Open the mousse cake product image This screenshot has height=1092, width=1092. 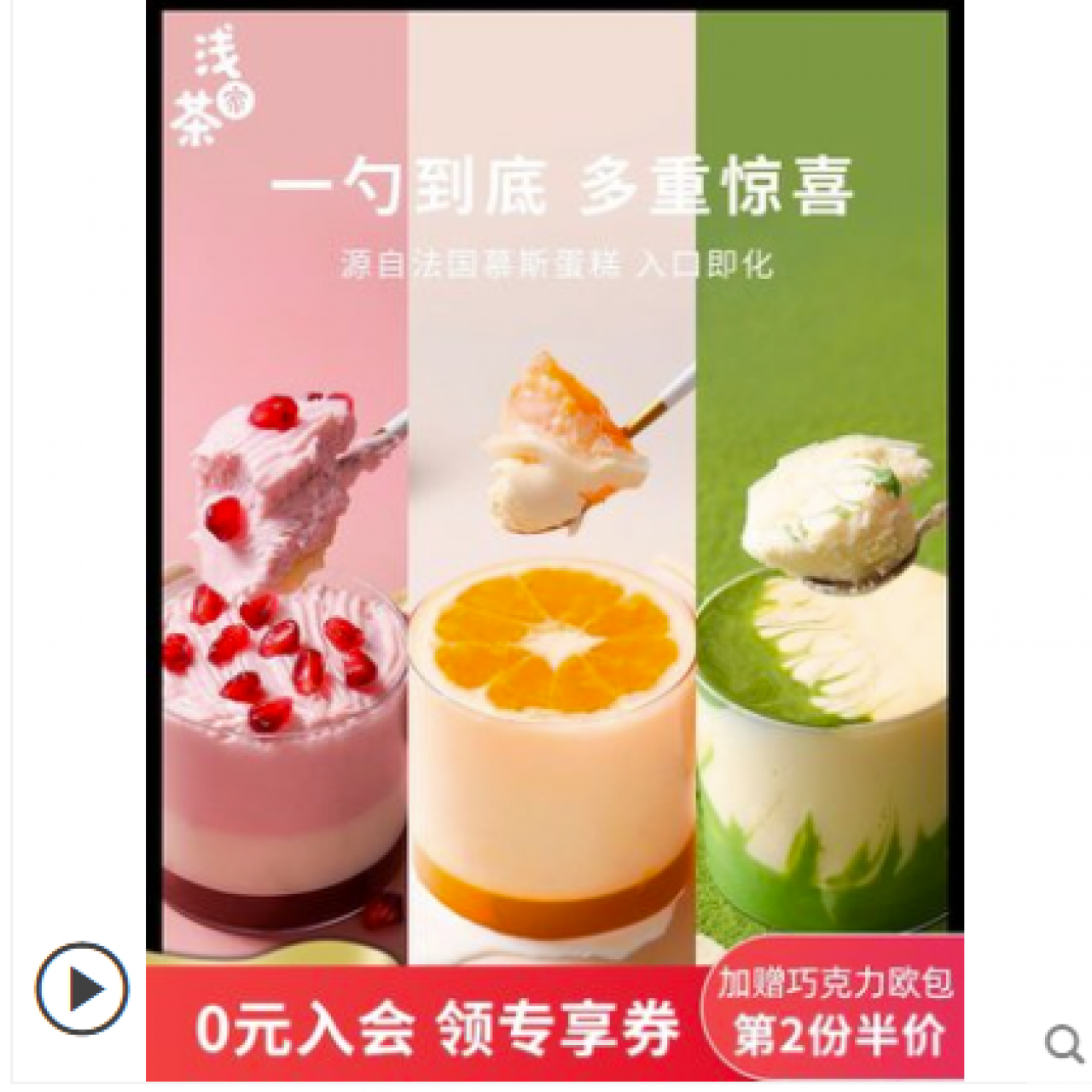(x=555, y=546)
